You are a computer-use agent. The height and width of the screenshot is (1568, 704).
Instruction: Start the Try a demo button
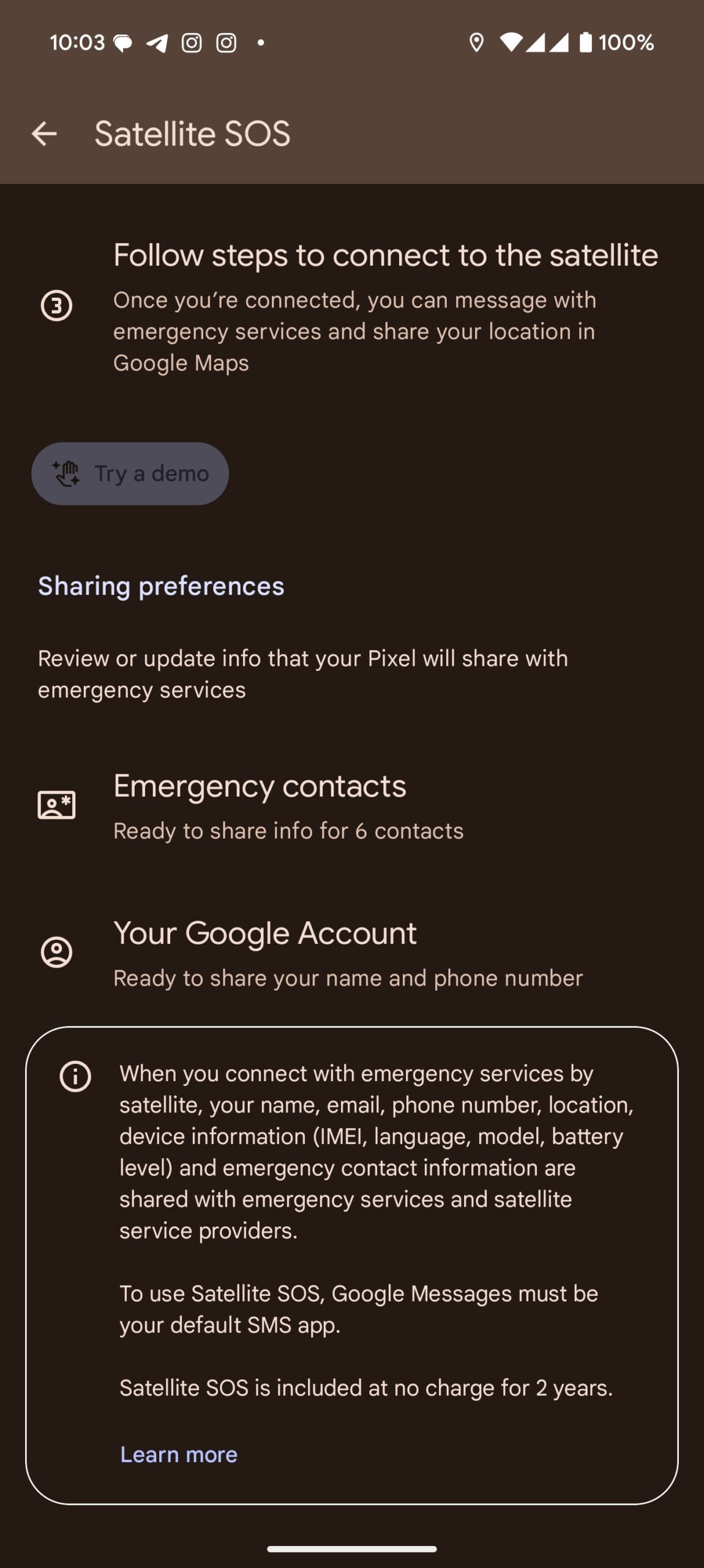[x=130, y=473]
